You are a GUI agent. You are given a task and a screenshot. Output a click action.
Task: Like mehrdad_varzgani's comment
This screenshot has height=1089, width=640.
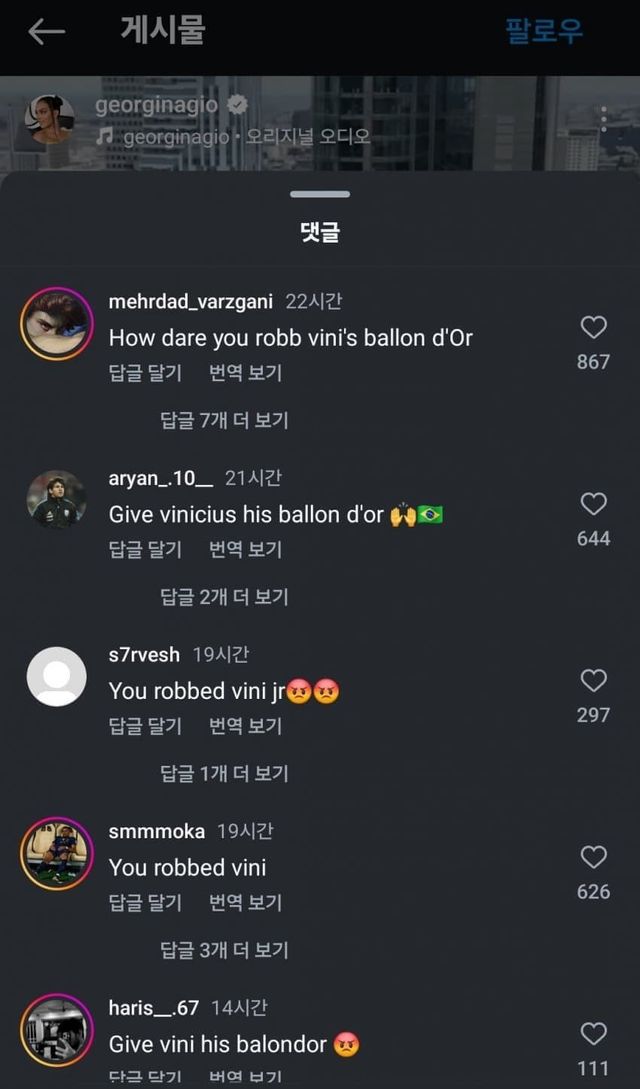(x=594, y=327)
